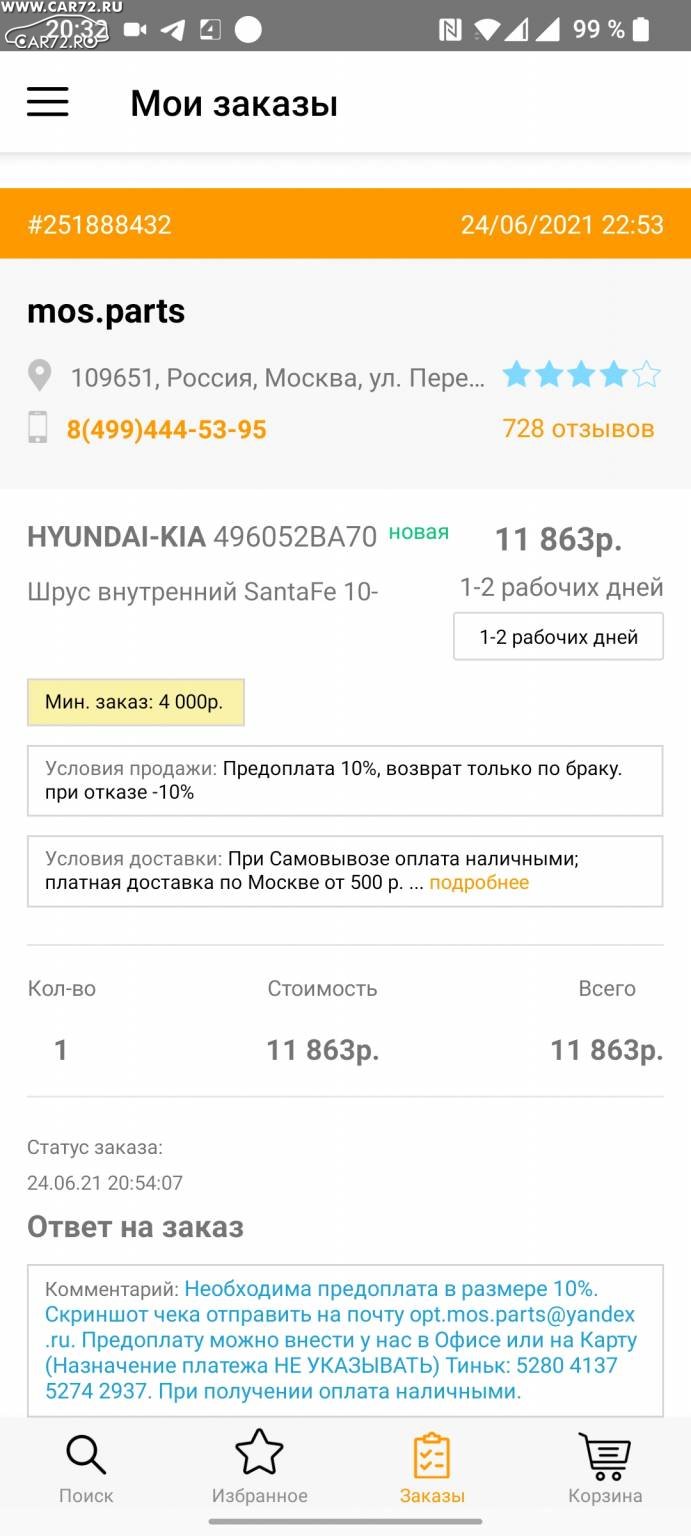Call the seller at 8(499)444-53-95
This screenshot has height=1536, width=691.
(166, 430)
